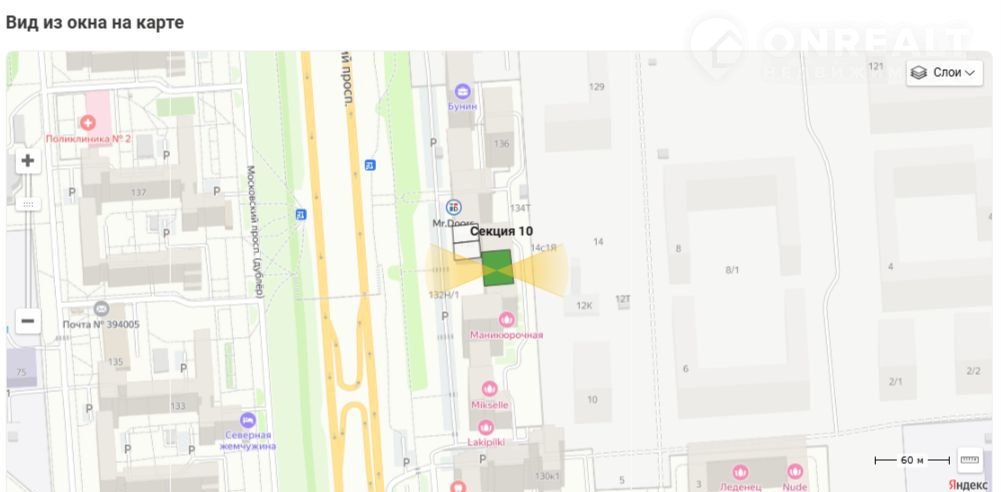Open the Почта № 394005 marker

tap(101, 309)
